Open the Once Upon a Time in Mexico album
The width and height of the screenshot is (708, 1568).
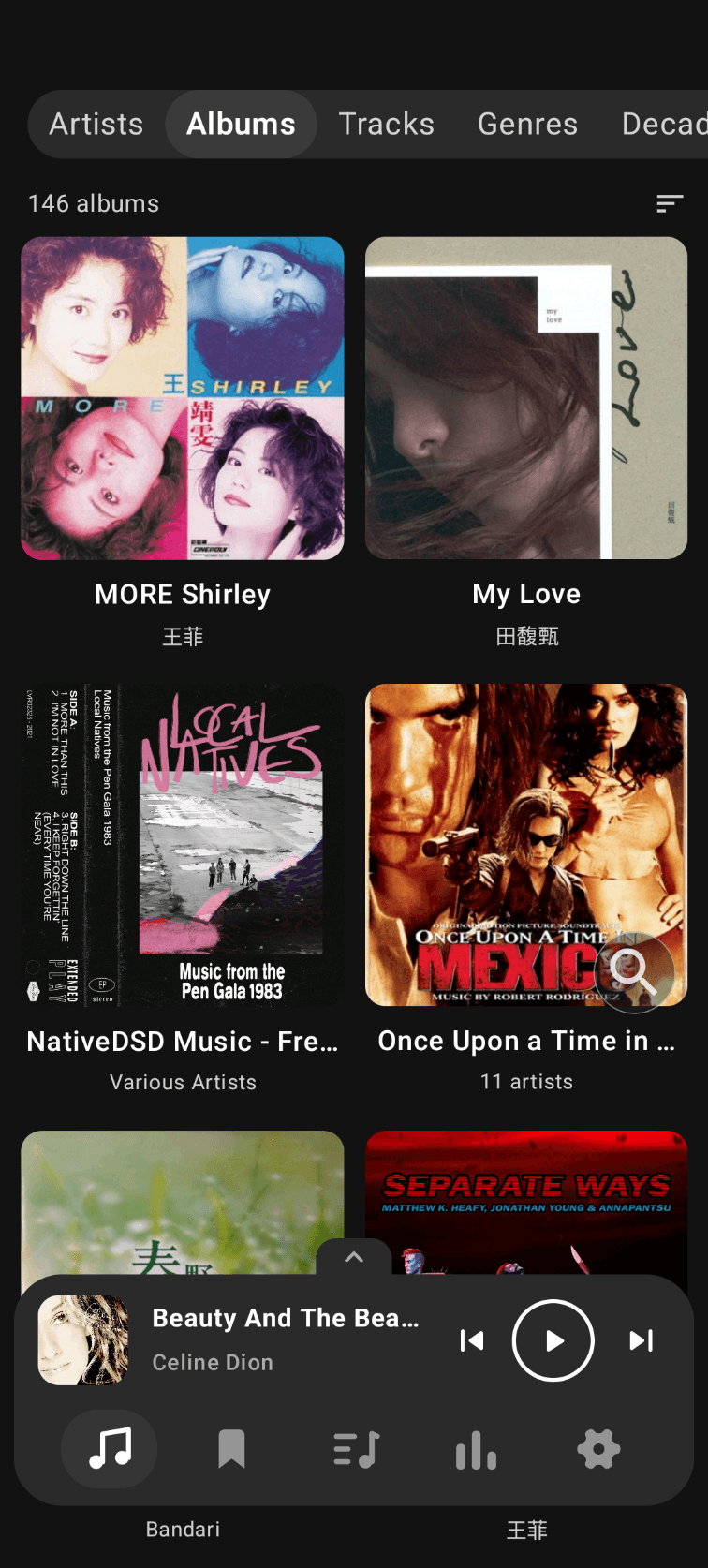click(526, 845)
